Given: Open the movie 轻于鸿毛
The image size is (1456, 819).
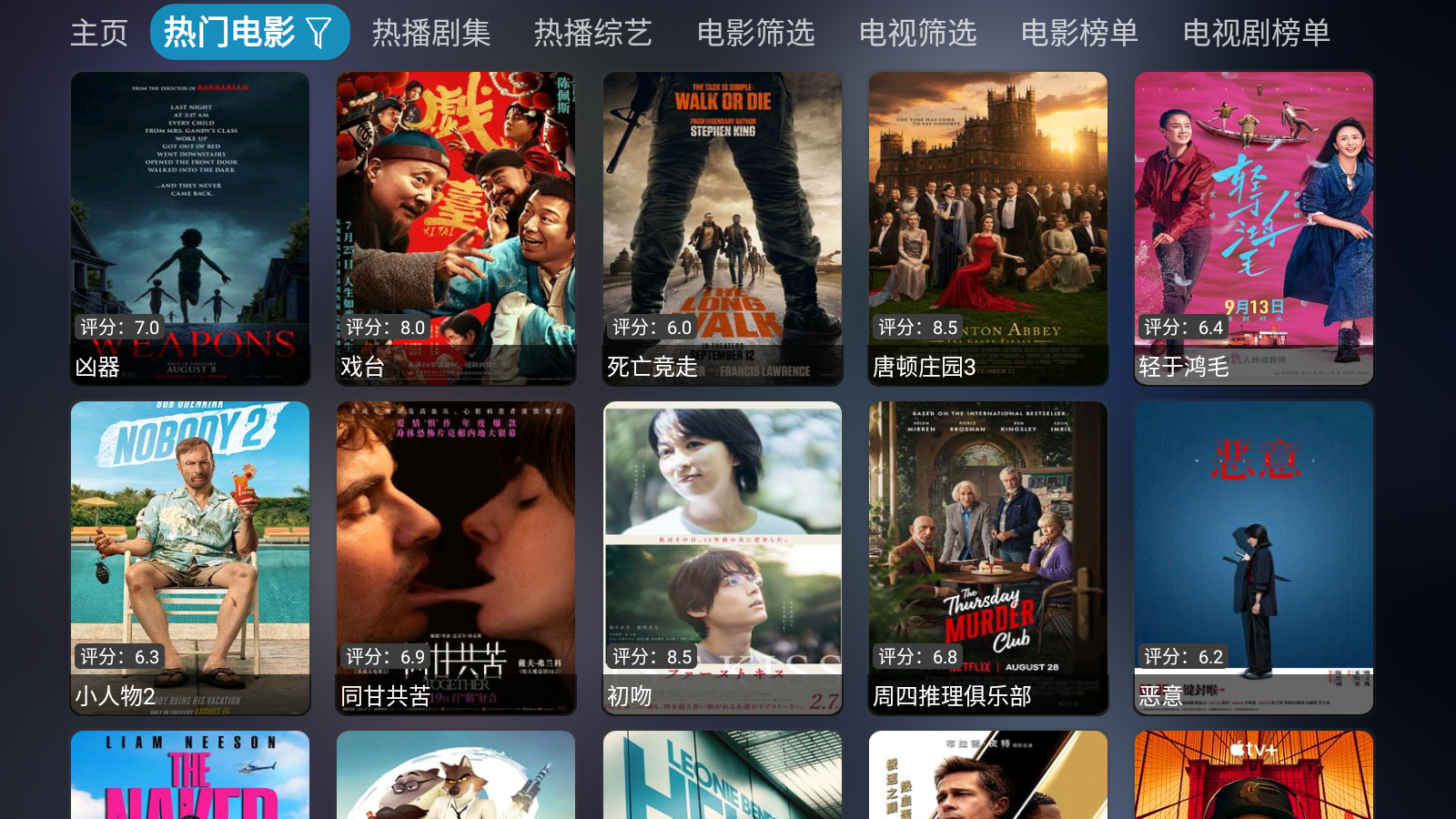Looking at the screenshot, I should (x=1254, y=227).
